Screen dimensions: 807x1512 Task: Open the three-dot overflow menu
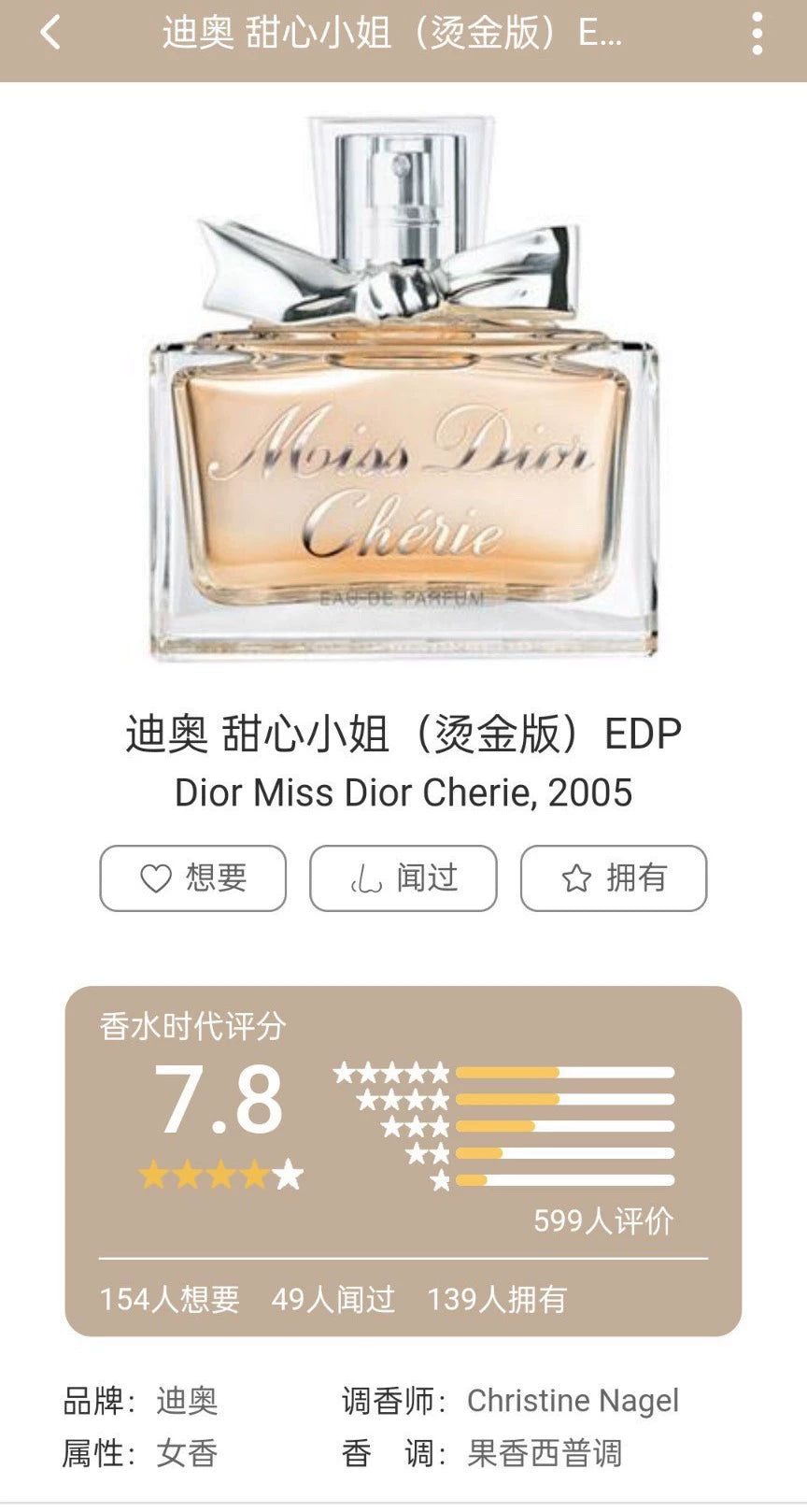click(x=757, y=36)
